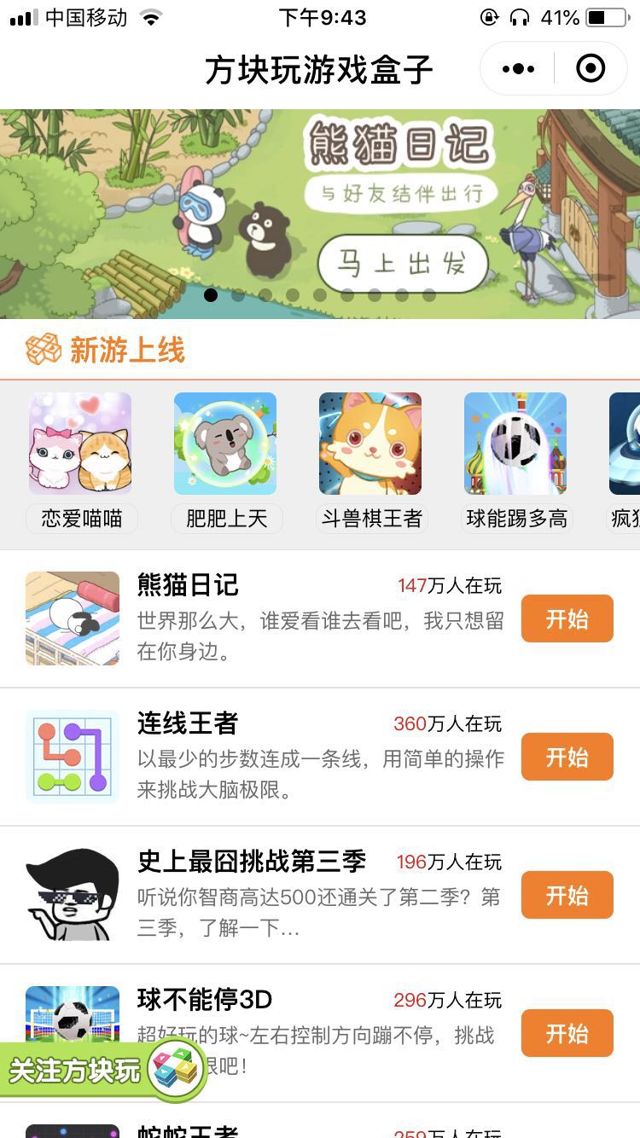Screen dimensions: 640x1138
Task: Open the new game 肥肥上天
Action: click(x=225, y=460)
